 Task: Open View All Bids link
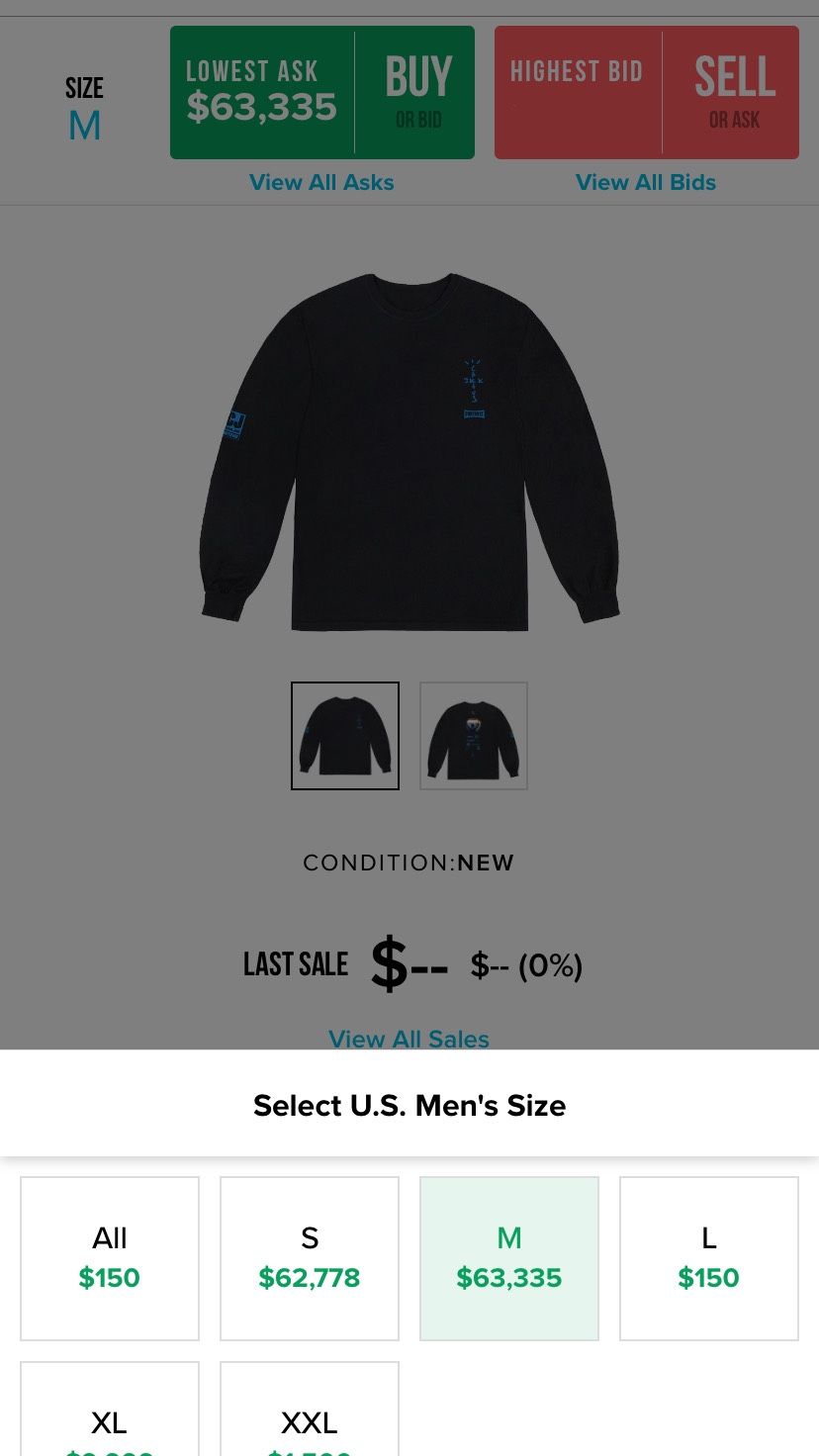(646, 182)
